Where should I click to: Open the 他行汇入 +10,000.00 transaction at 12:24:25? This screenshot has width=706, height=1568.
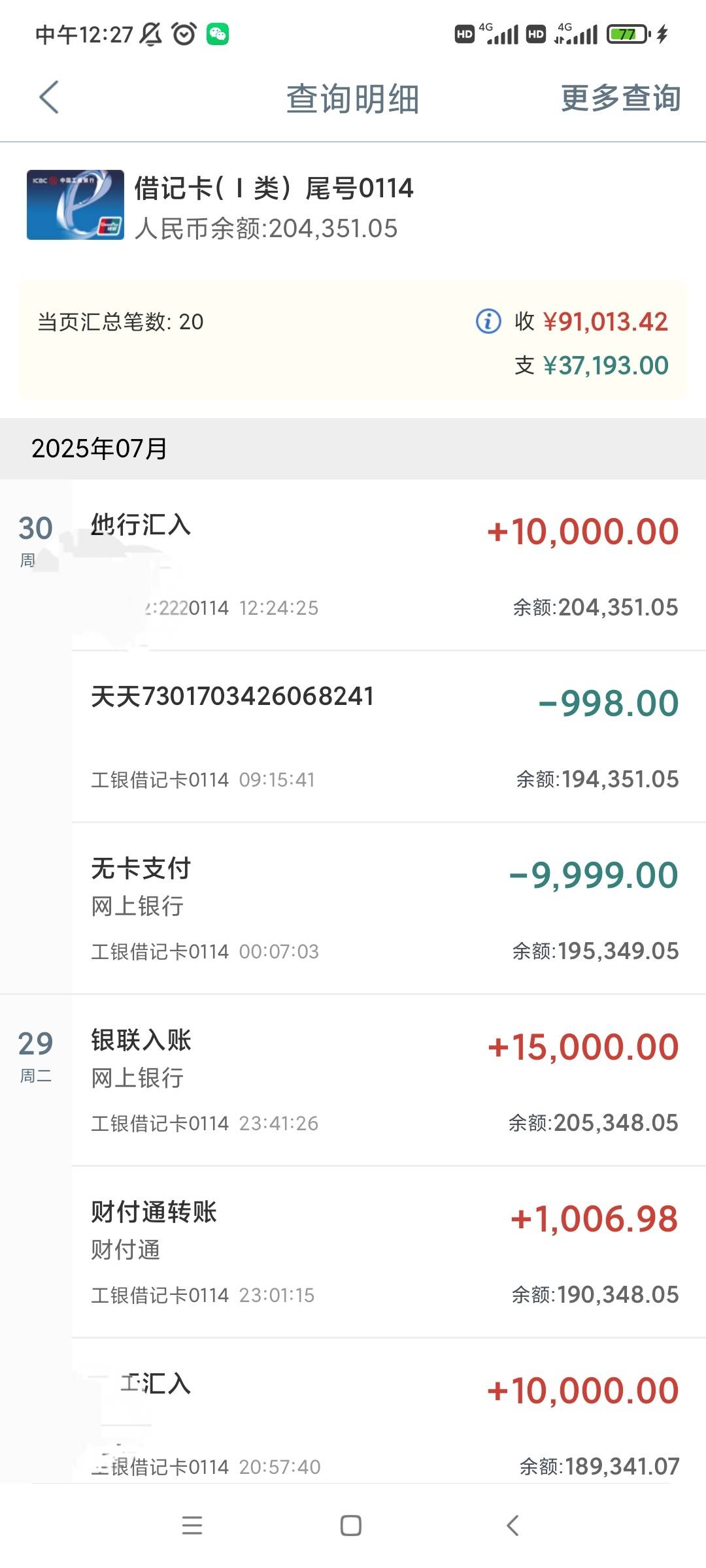click(x=388, y=565)
